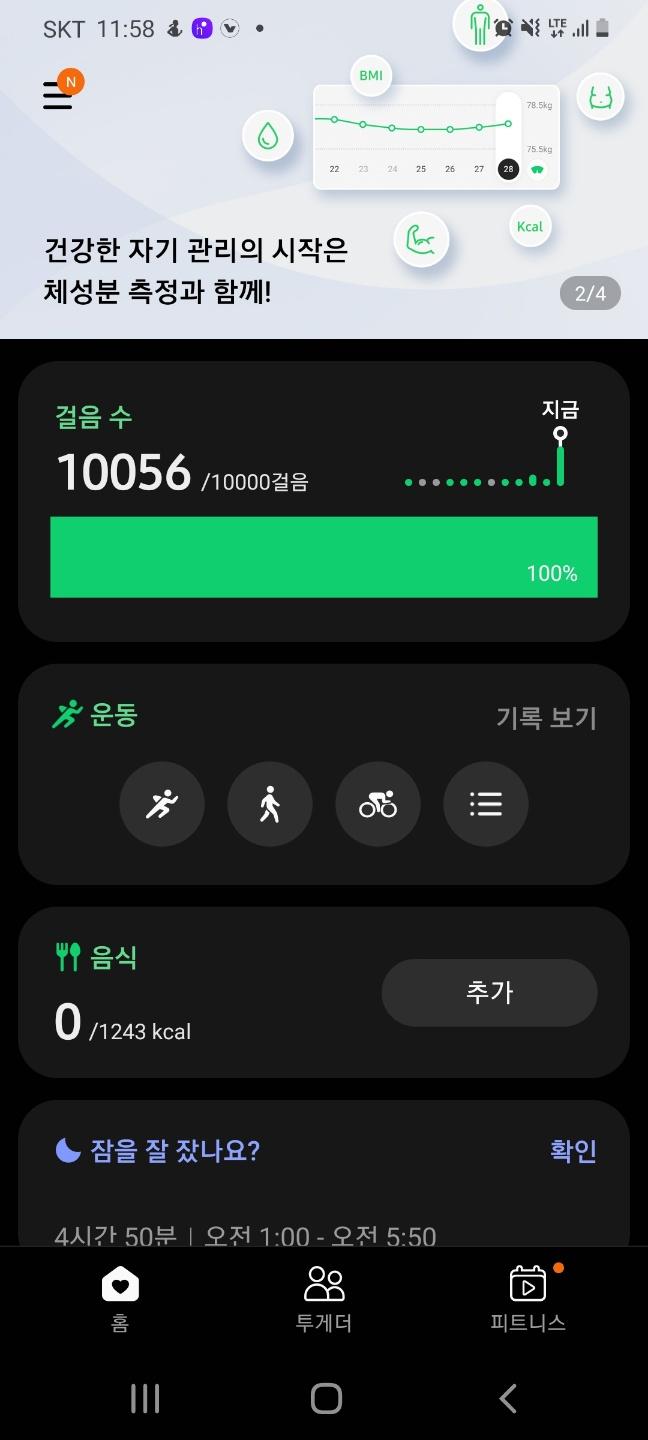This screenshot has width=648, height=1440.
Task: Switch to the 피트니스 tab
Action: click(x=528, y=1298)
